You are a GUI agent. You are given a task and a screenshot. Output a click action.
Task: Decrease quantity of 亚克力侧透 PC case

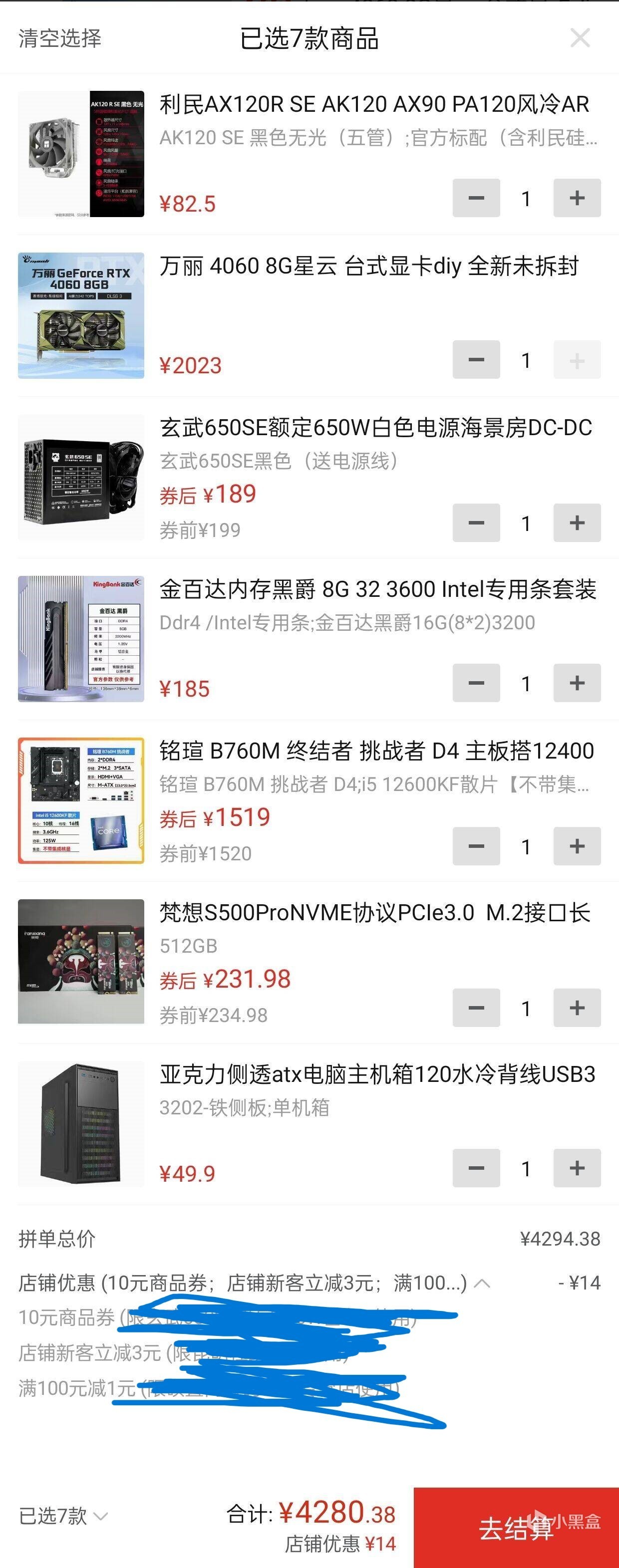(476, 1168)
